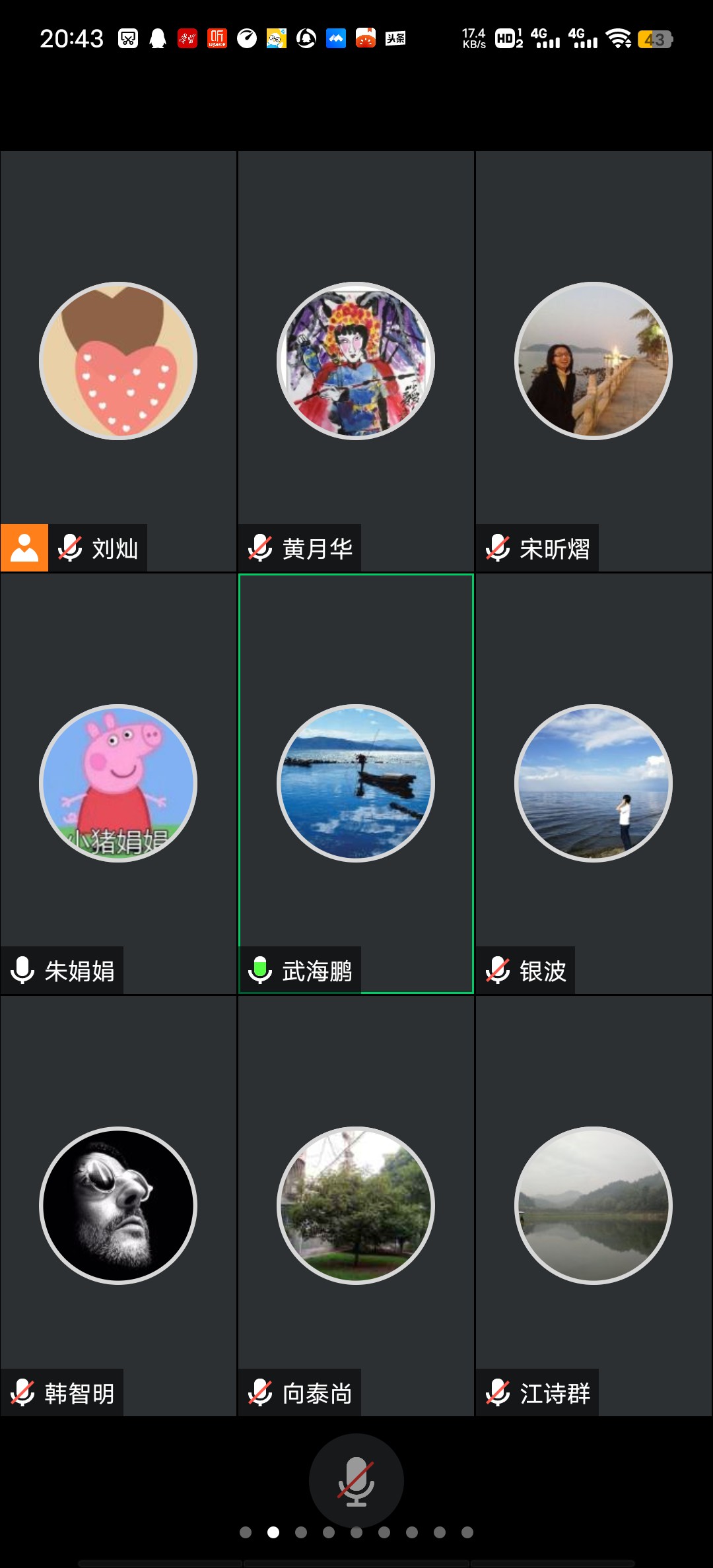
Task: Open 银波's participant tile
Action: tap(594, 783)
